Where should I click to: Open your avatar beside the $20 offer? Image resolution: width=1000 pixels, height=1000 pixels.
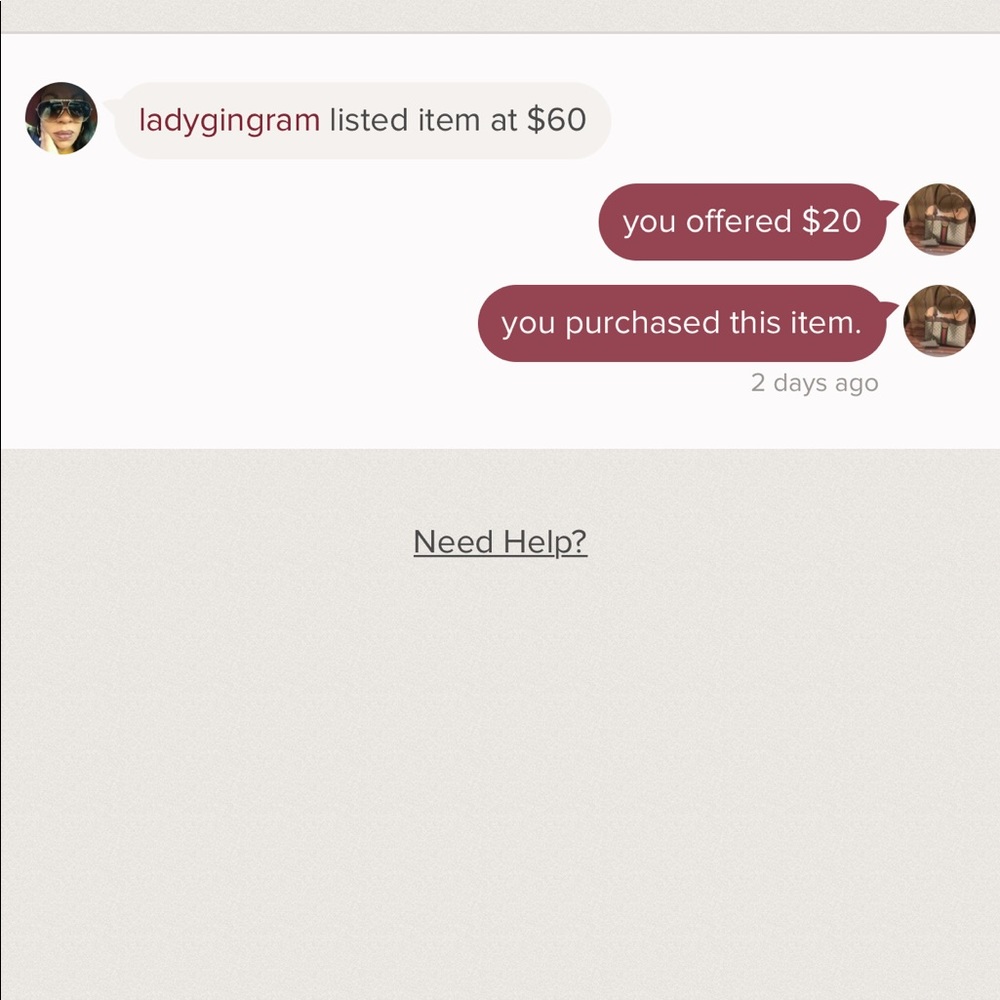(939, 220)
